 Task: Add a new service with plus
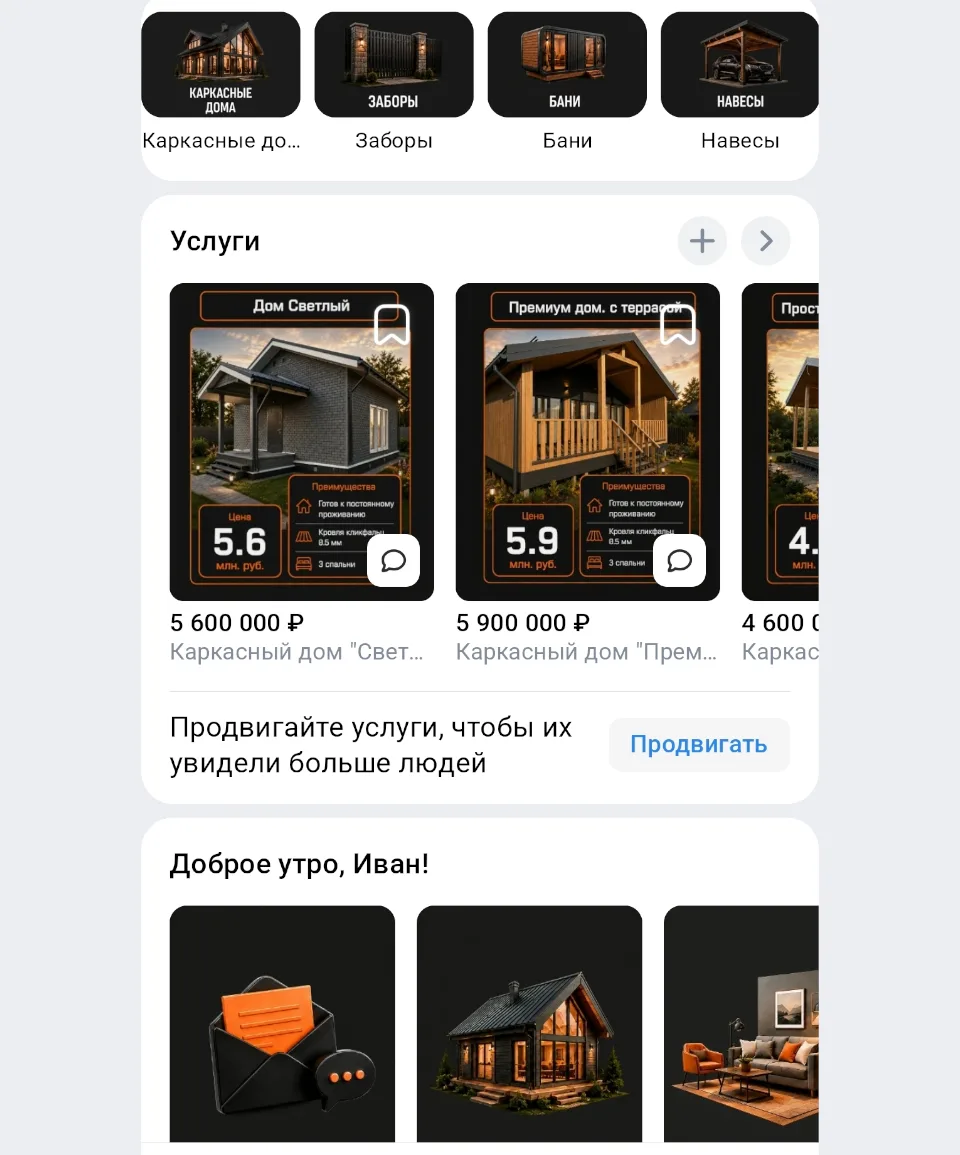[x=702, y=241]
